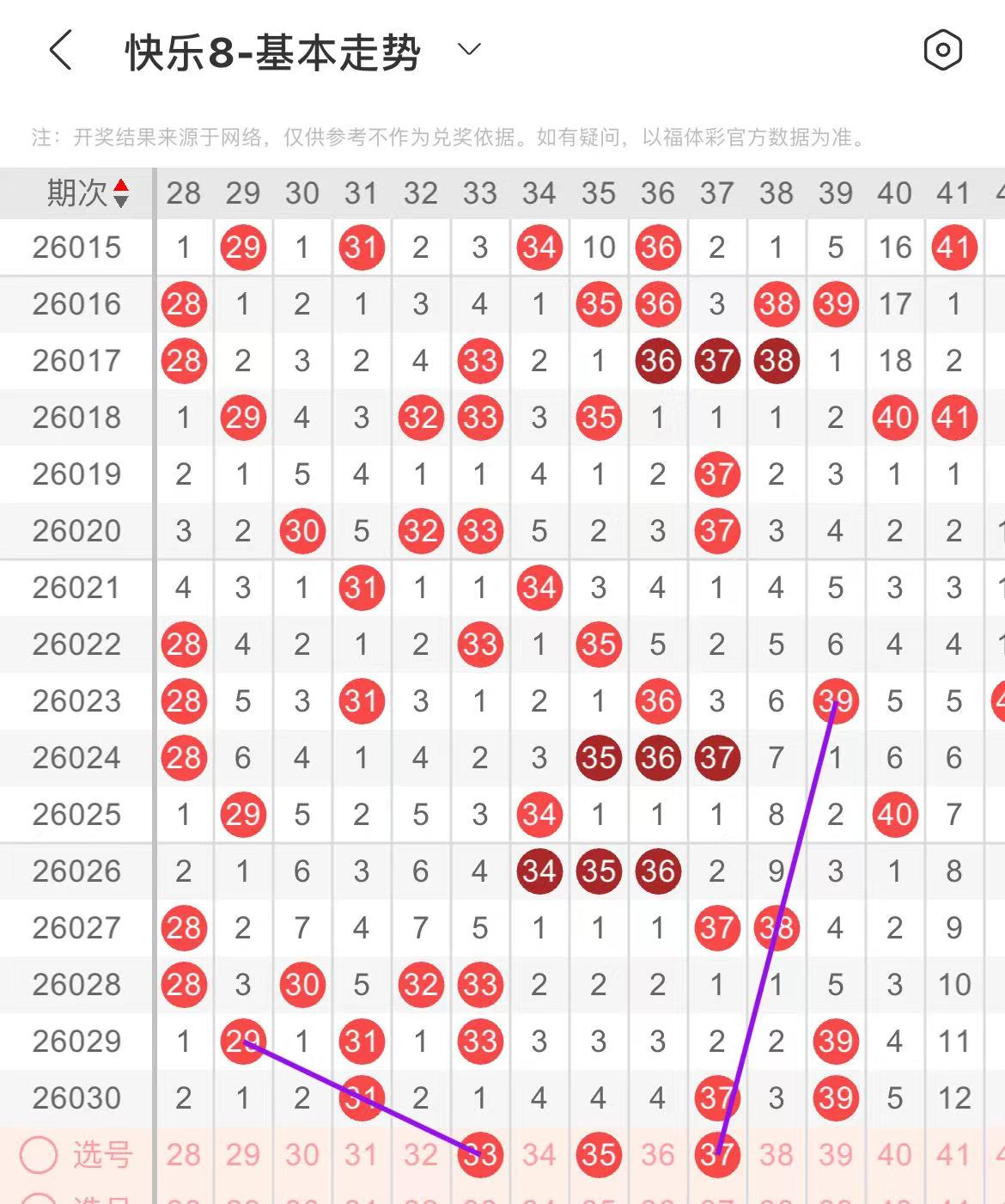Deselect number 35 in the upper 选号 row

(x=598, y=1154)
